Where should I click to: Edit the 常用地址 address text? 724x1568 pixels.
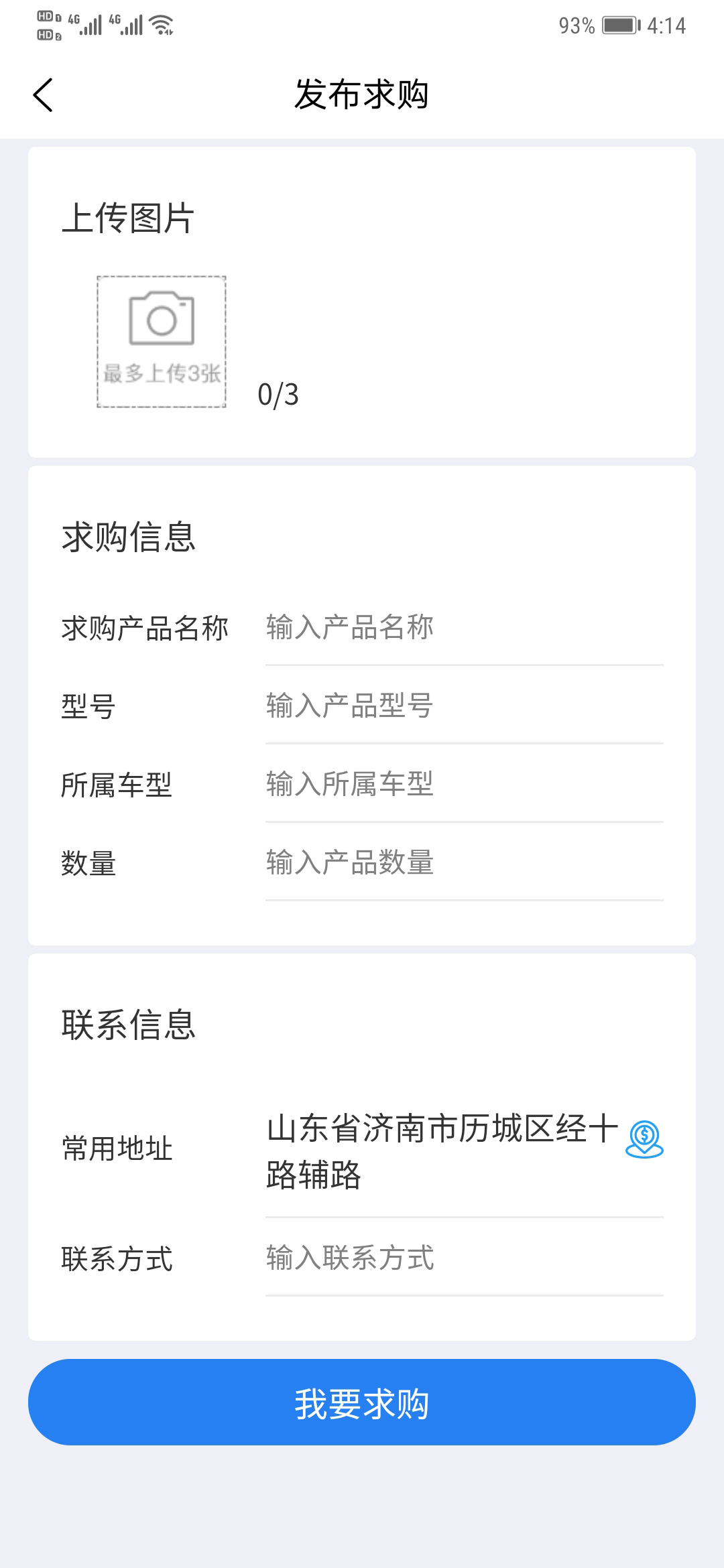pos(442,1151)
